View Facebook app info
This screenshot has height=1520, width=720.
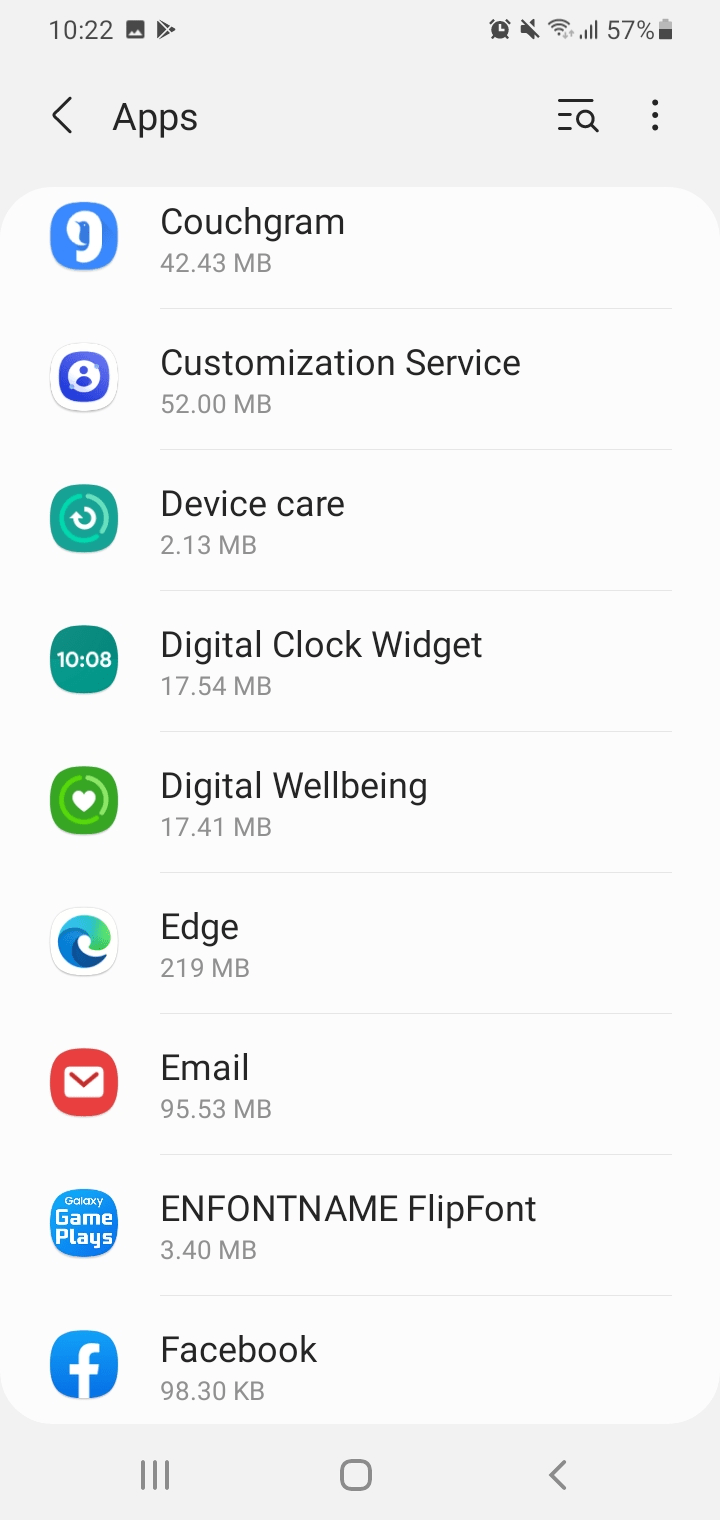(x=360, y=1360)
